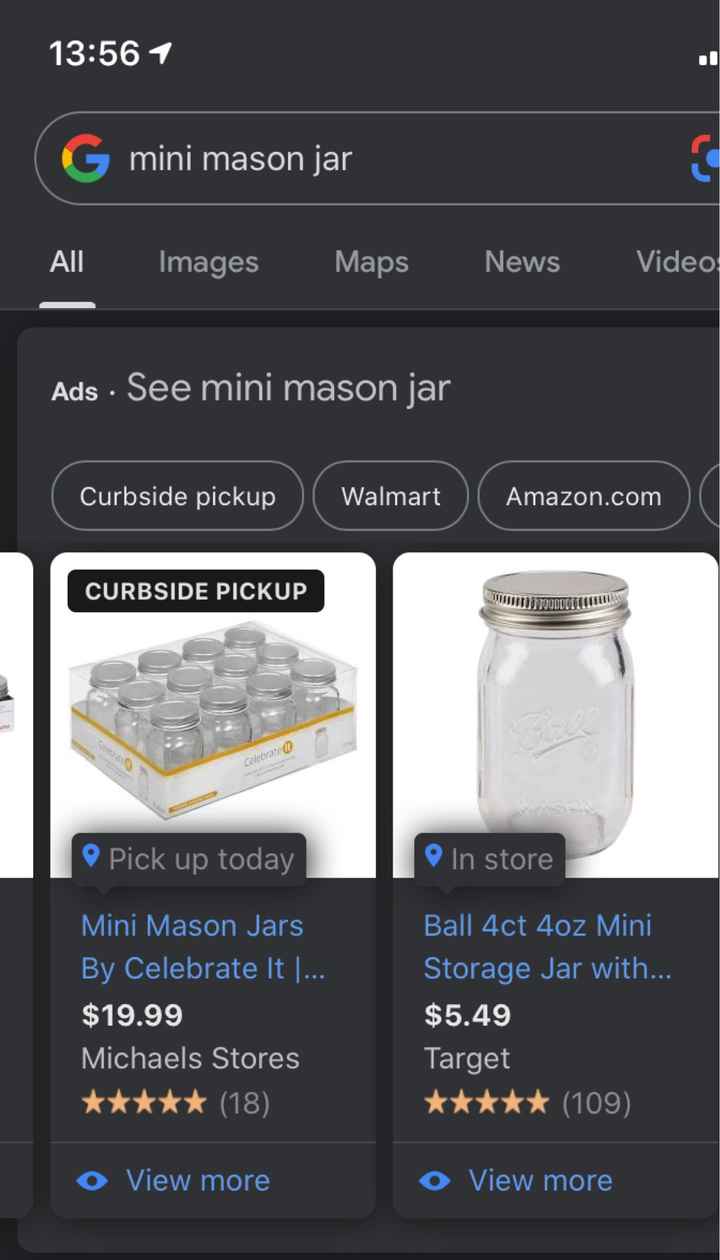
Task: Click the 'Pick up today' location pin
Action: point(93,858)
